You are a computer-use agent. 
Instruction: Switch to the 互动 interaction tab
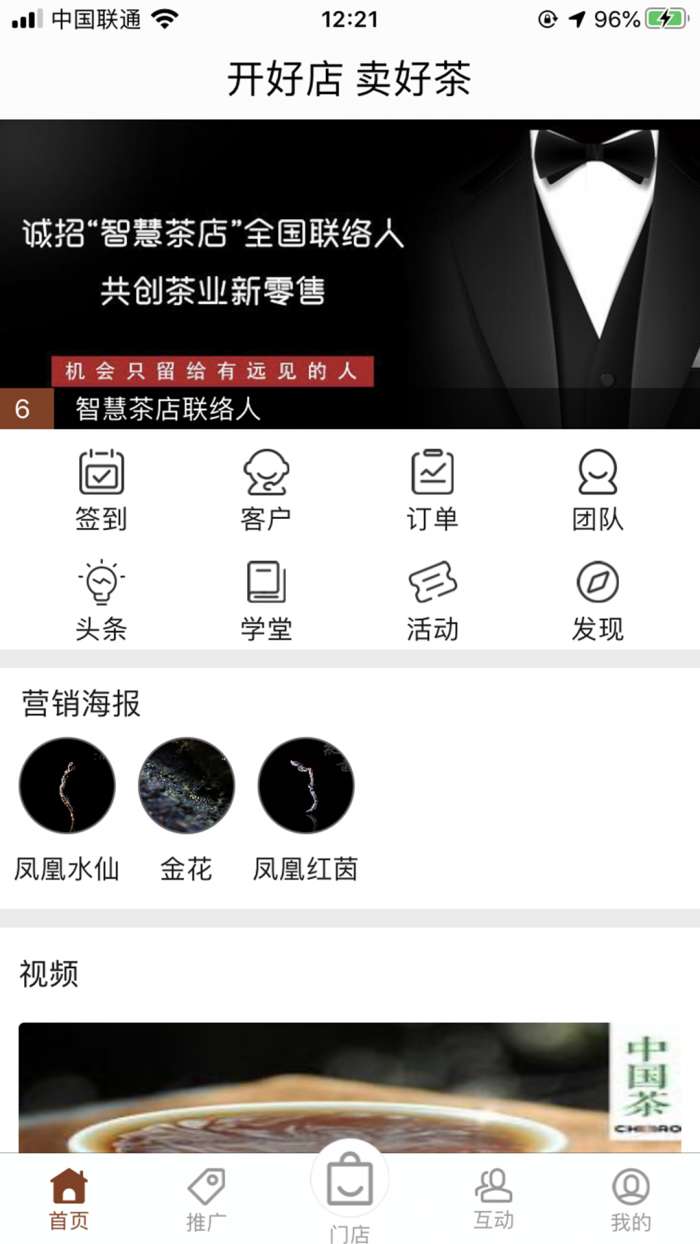click(493, 1198)
